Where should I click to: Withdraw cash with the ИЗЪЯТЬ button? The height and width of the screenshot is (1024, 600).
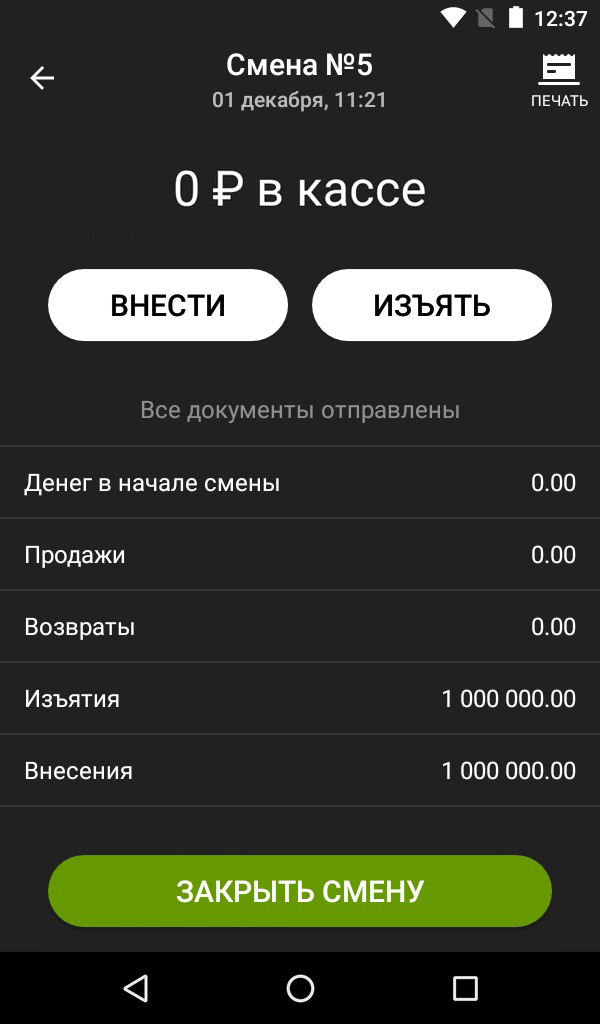click(432, 305)
